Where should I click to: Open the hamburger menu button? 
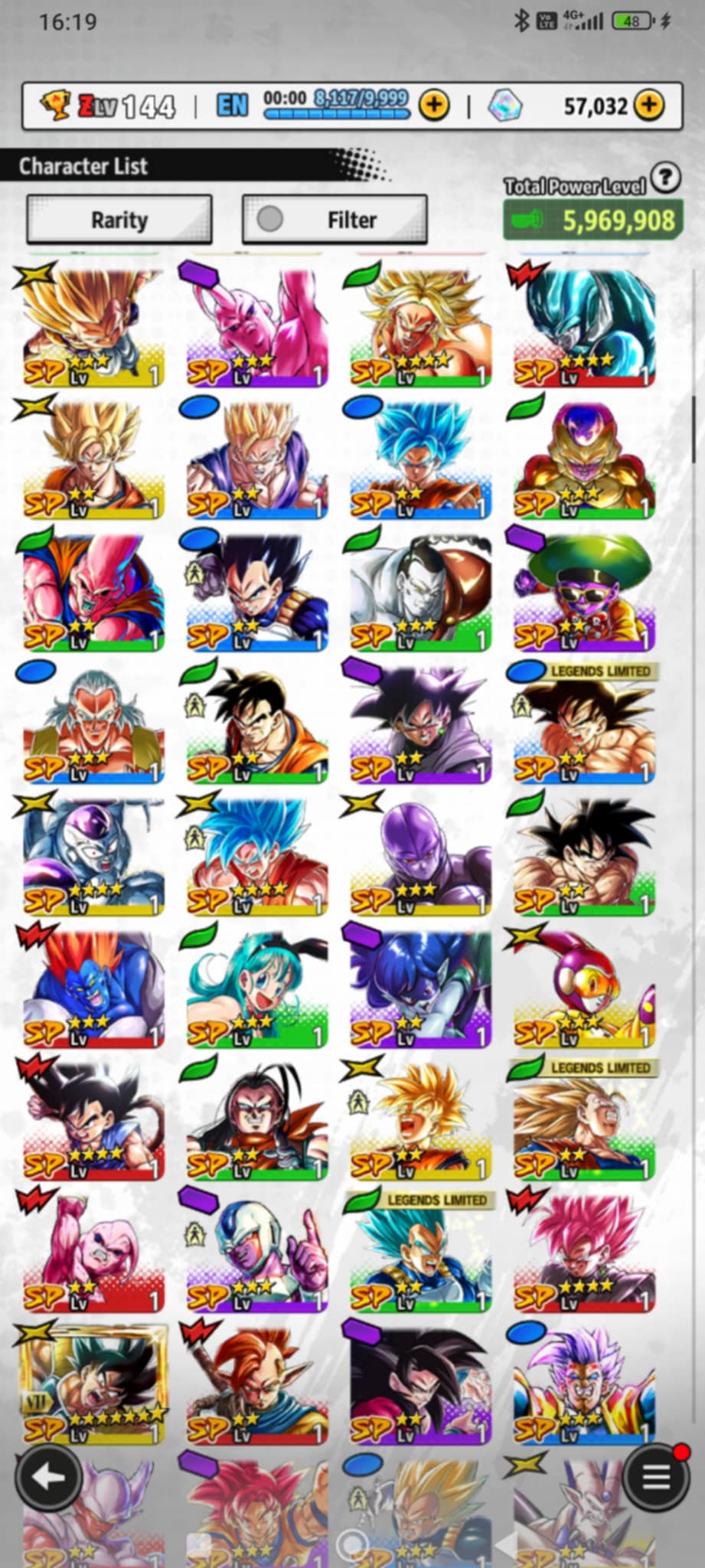pos(656,1477)
